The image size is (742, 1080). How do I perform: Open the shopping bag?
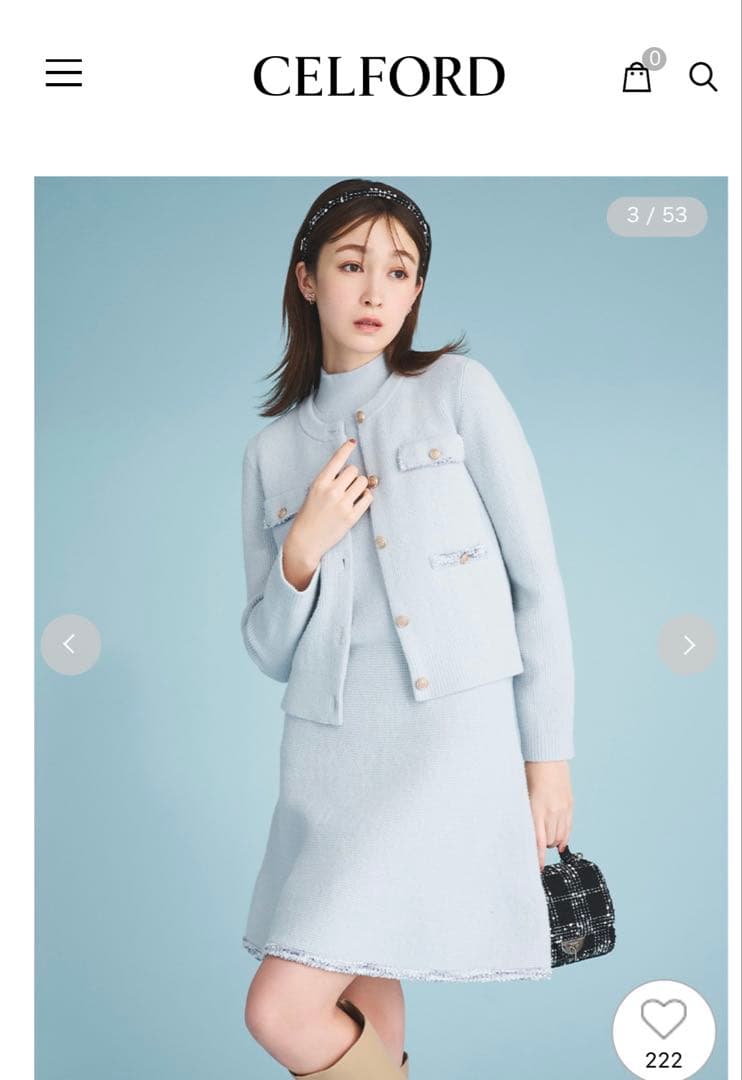pos(637,77)
